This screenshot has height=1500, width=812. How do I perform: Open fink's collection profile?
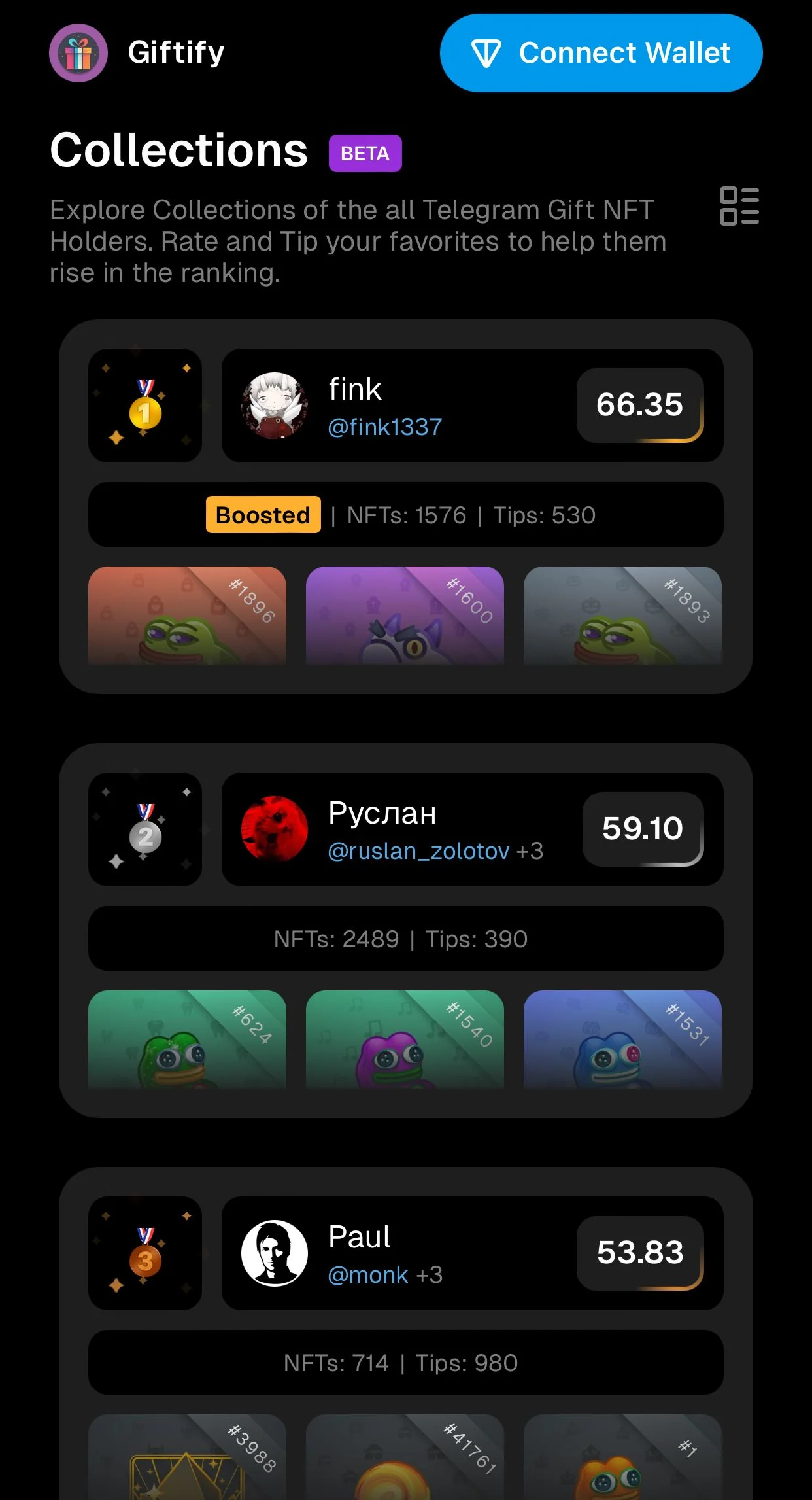click(472, 406)
